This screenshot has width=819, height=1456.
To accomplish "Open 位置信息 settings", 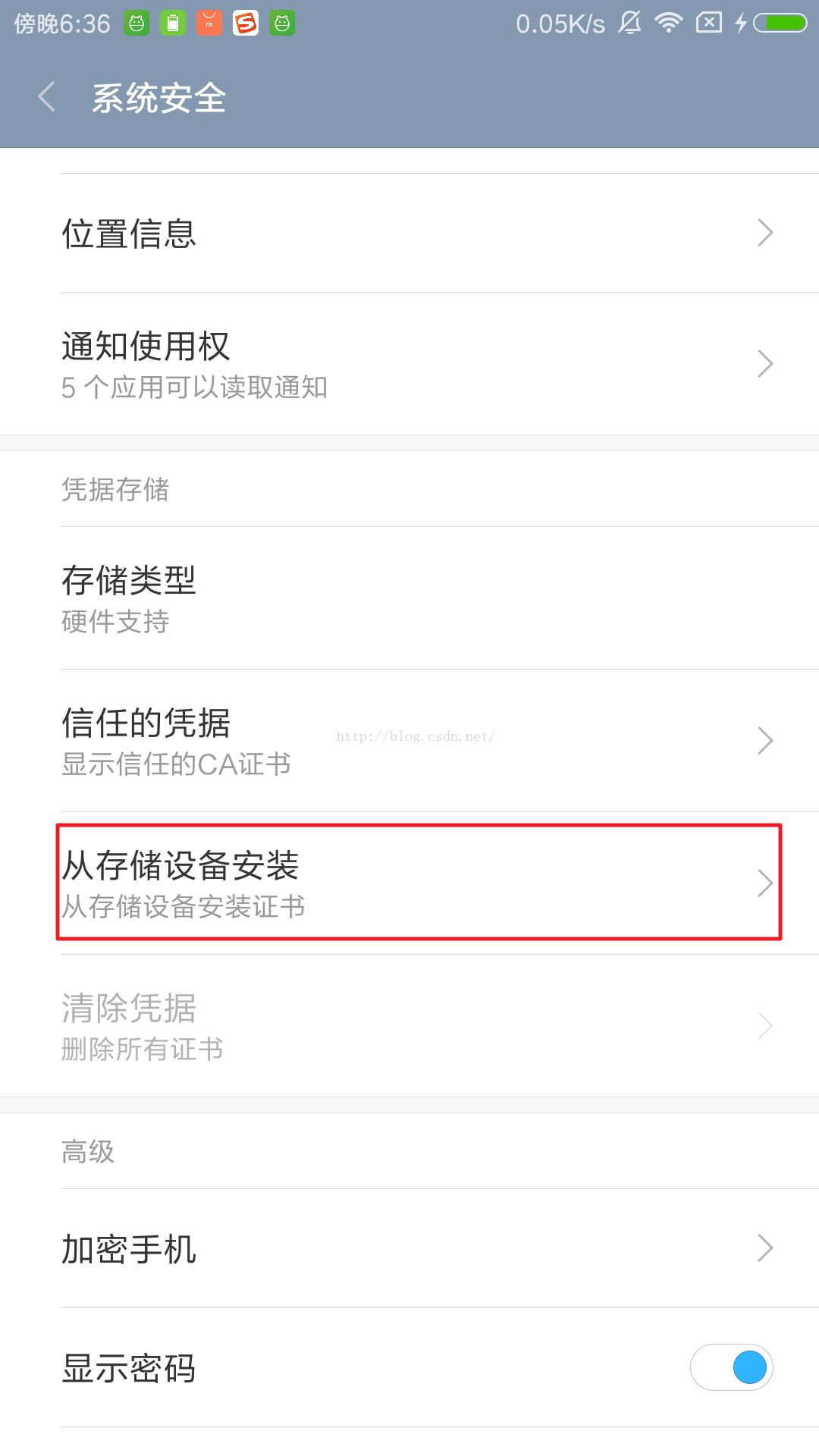I will [409, 233].
